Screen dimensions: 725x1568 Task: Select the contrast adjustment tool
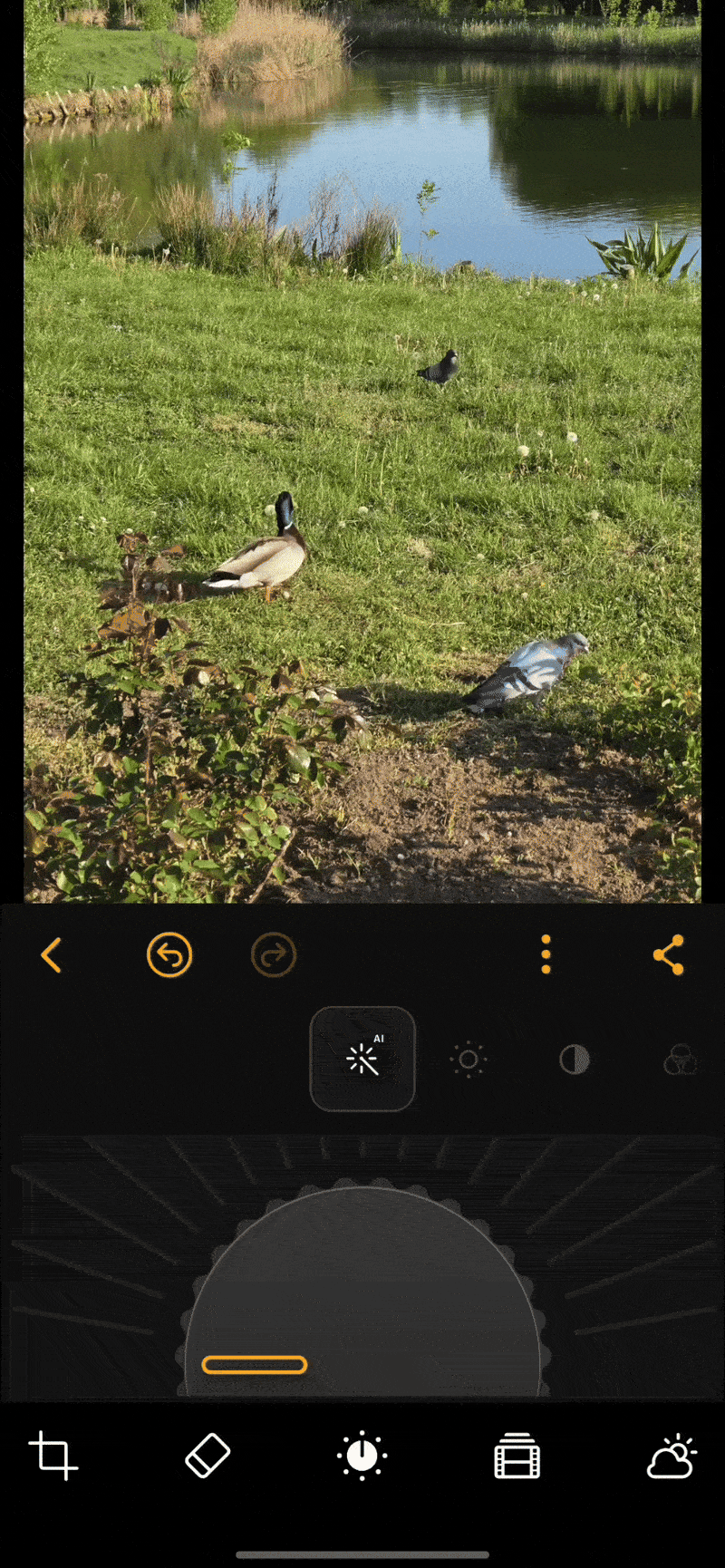coord(575,1060)
